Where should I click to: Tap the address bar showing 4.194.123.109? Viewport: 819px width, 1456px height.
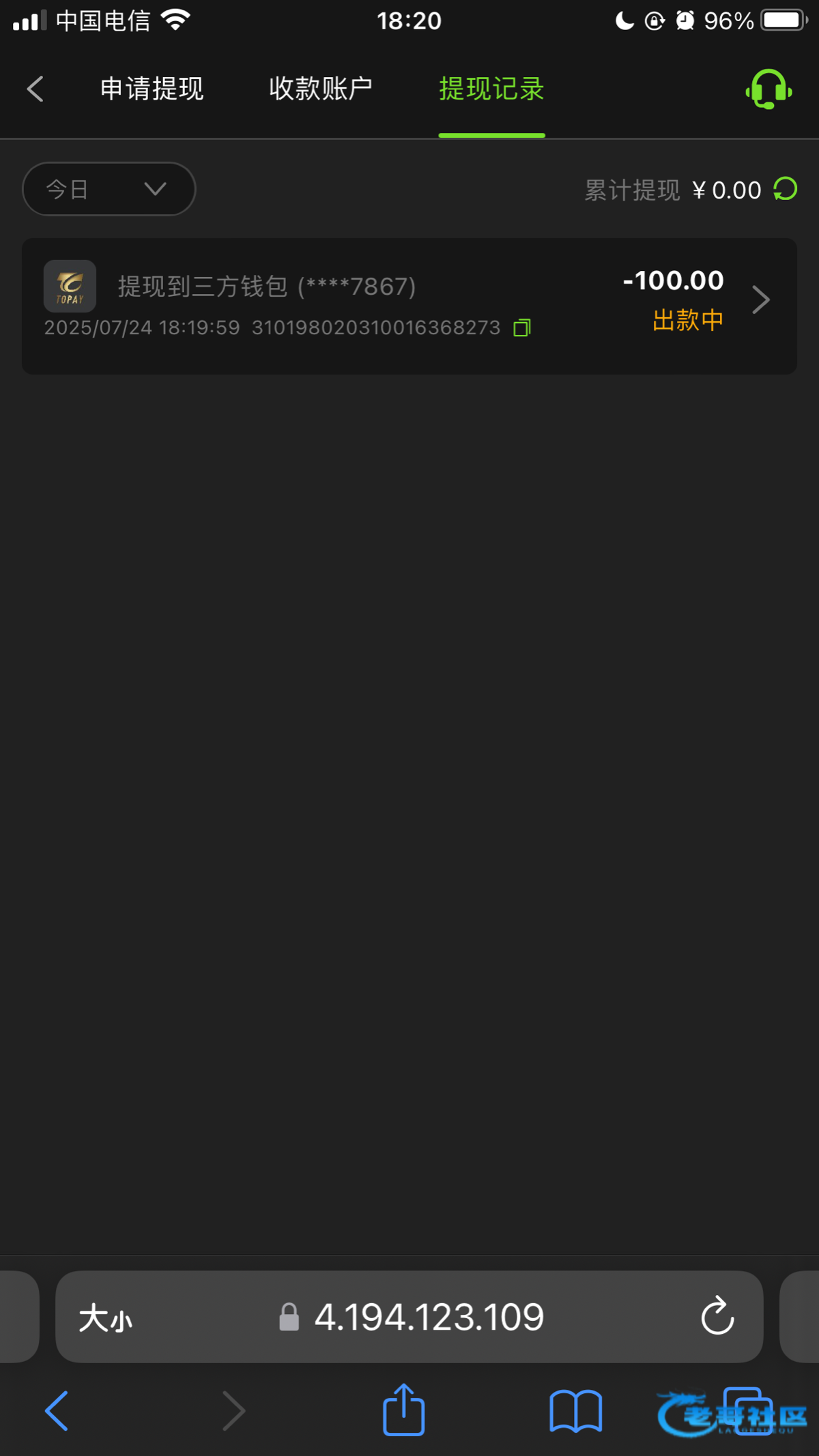coord(409,1317)
